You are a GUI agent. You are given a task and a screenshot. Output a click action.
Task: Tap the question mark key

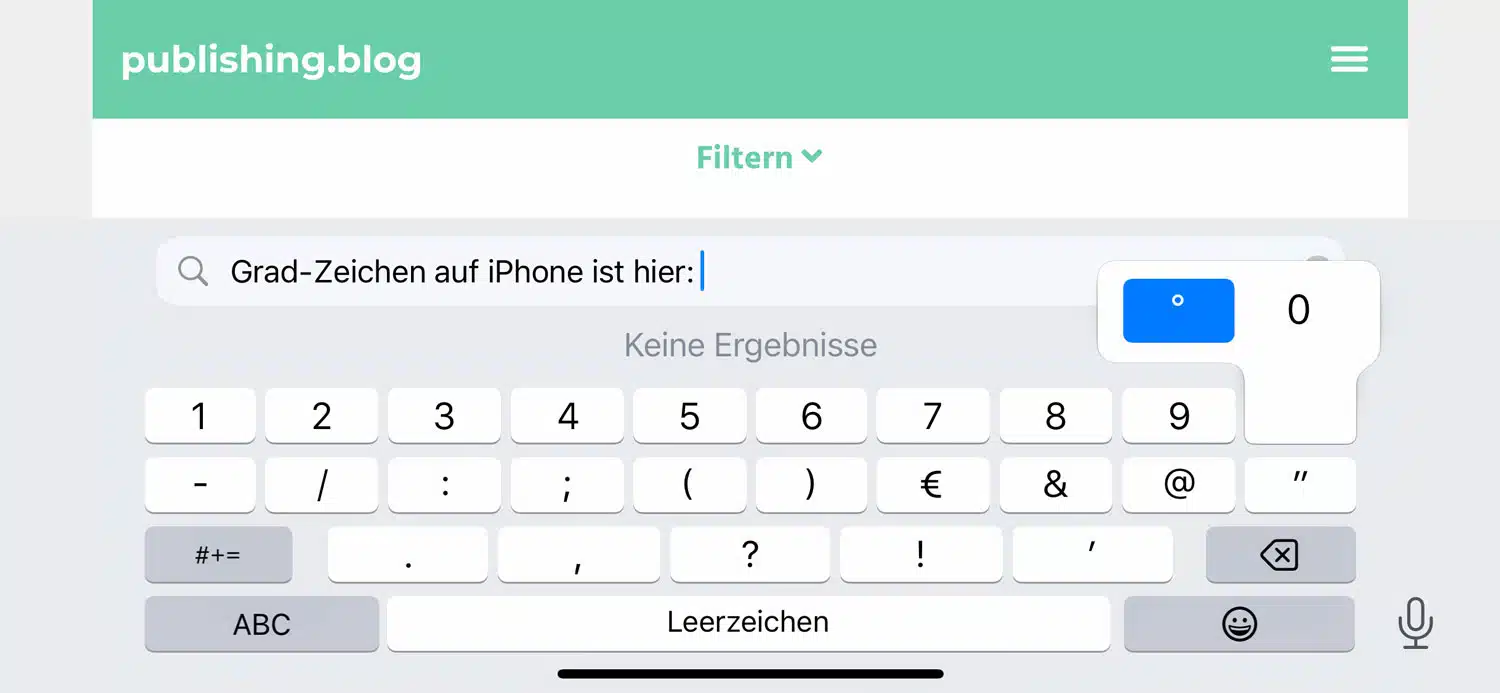pos(749,555)
